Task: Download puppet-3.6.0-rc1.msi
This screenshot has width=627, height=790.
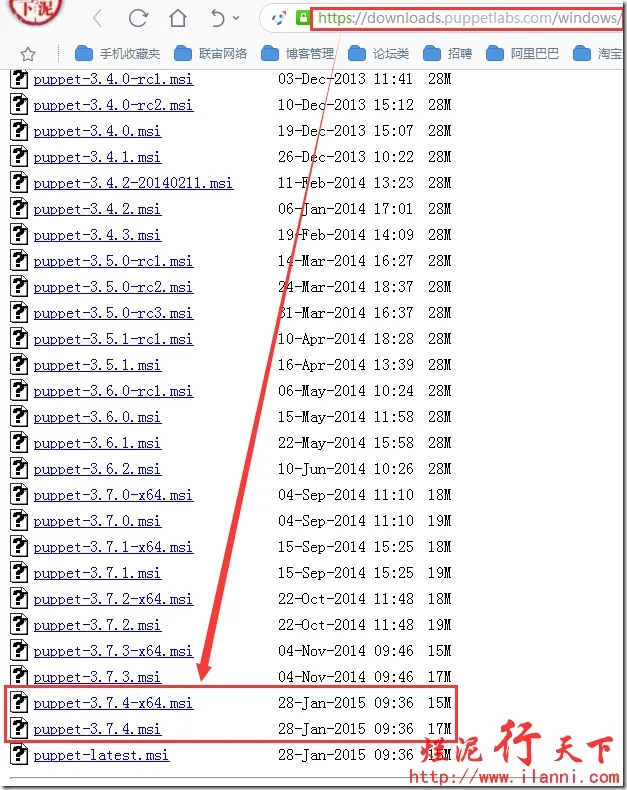Action: [113, 391]
